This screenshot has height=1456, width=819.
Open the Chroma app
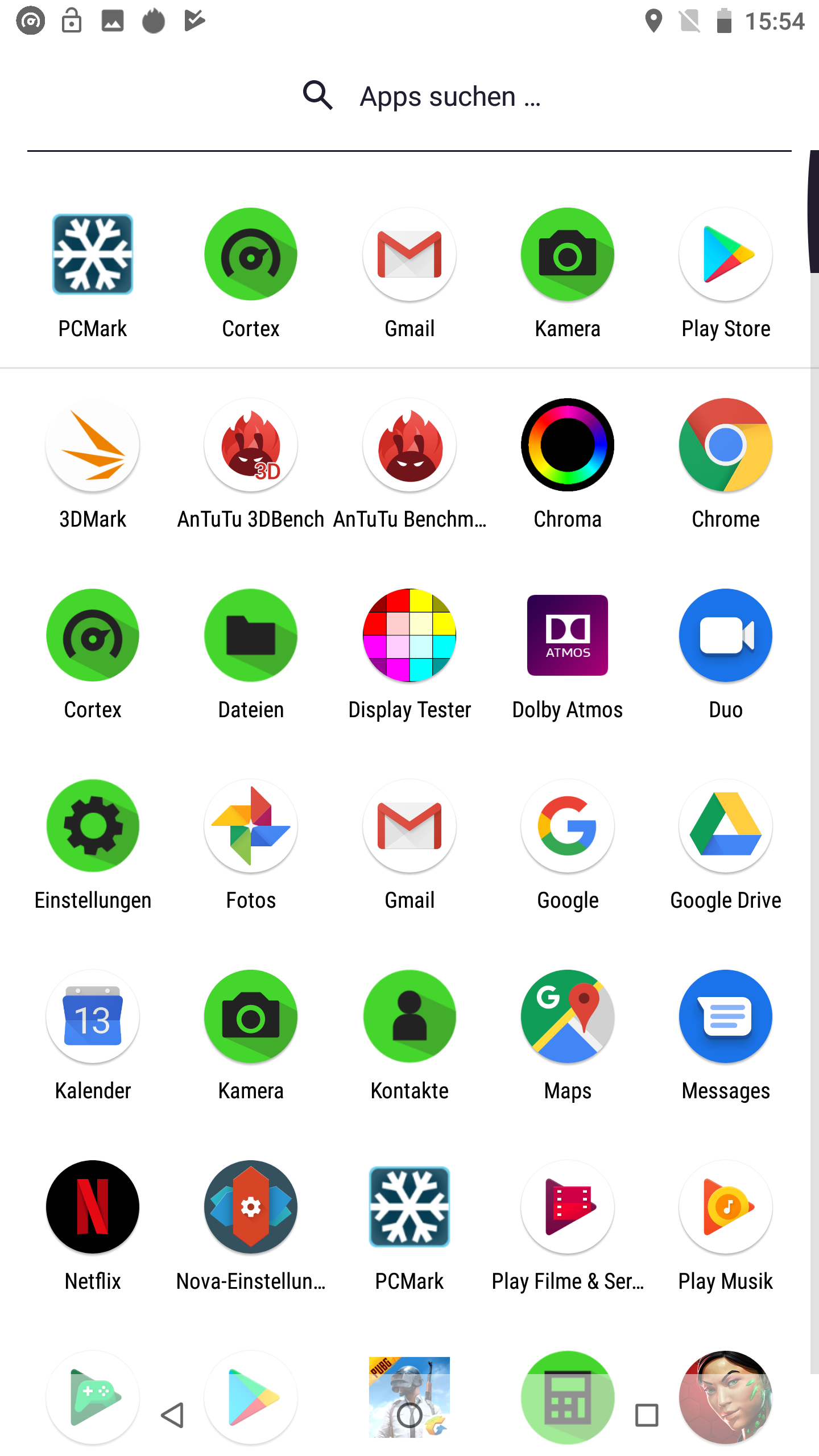(568, 445)
